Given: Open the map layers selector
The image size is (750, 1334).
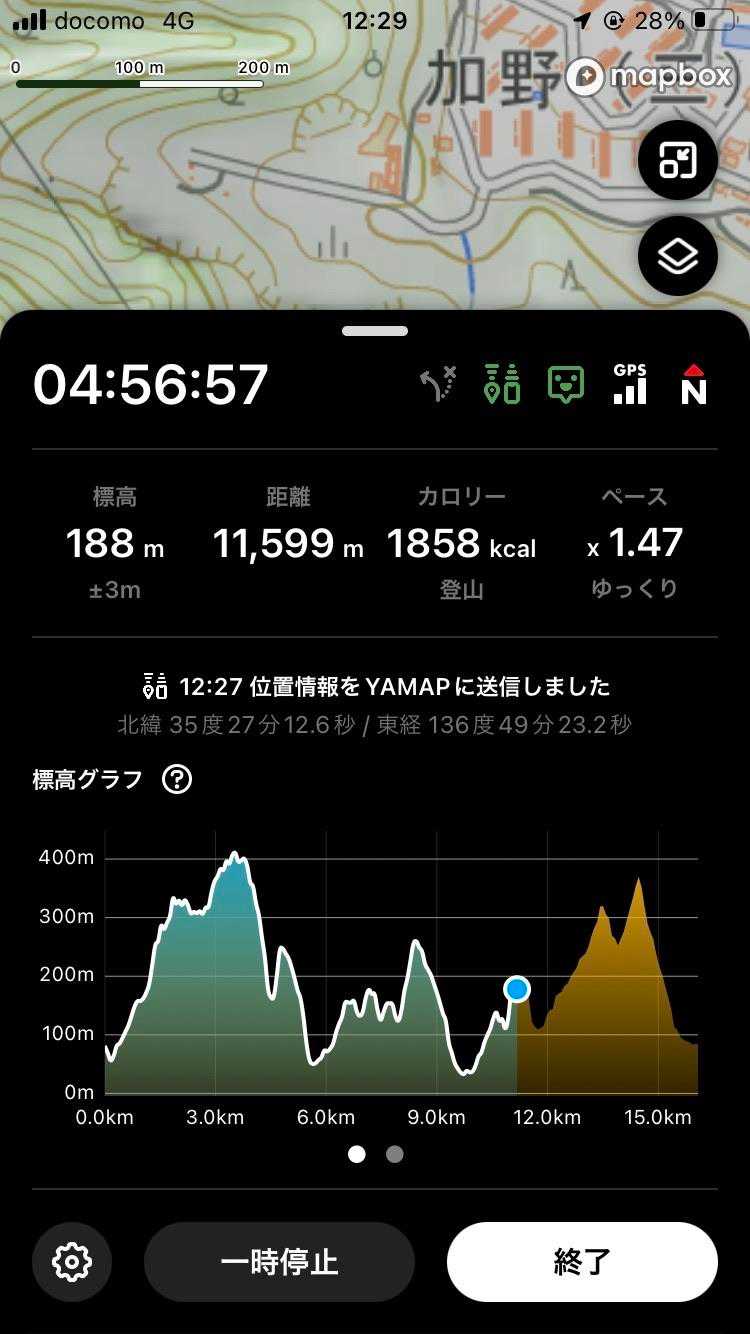Looking at the screenshot, I should 677,256.
